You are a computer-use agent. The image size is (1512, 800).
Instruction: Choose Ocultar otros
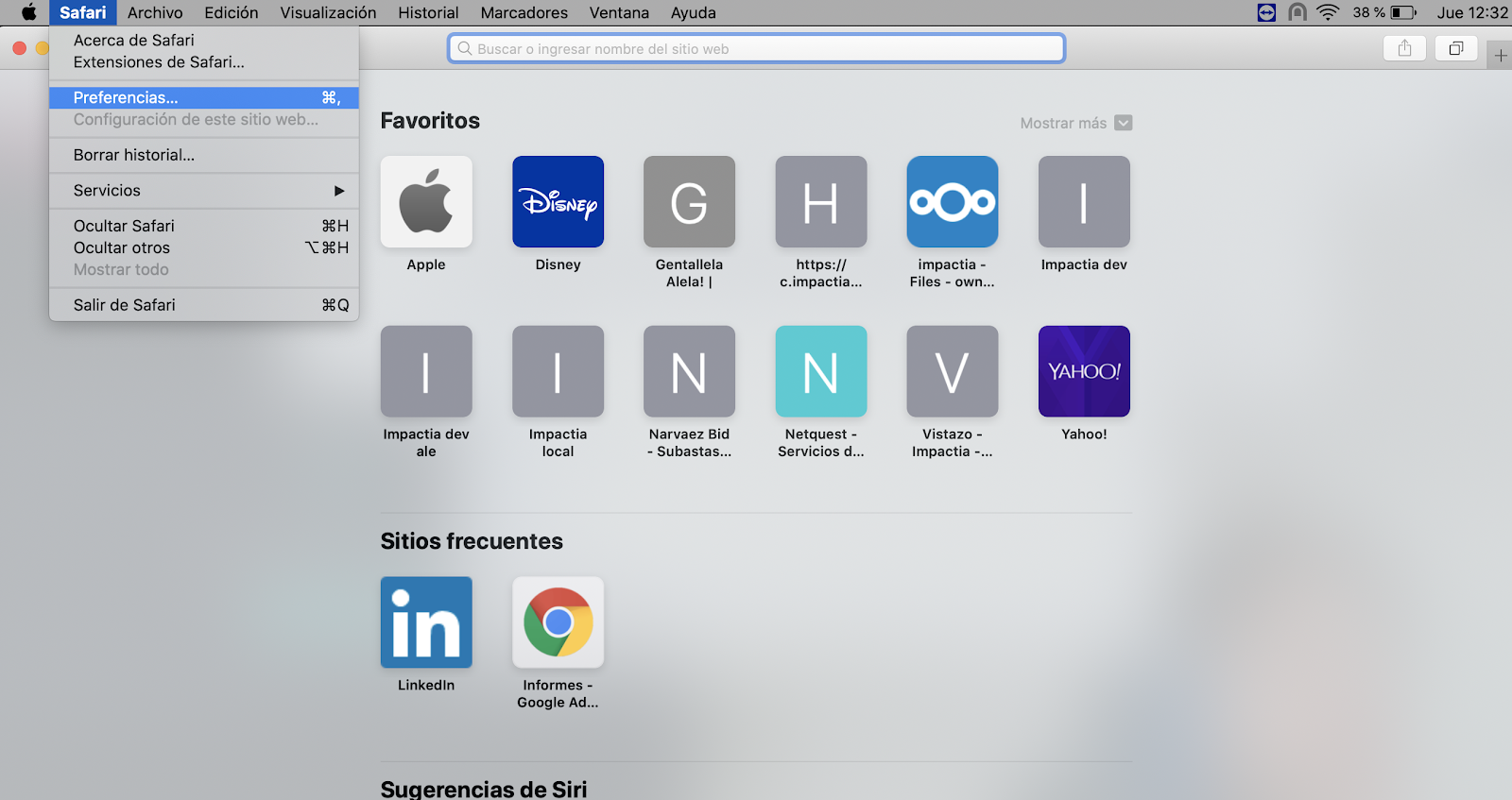pos(122,247)
